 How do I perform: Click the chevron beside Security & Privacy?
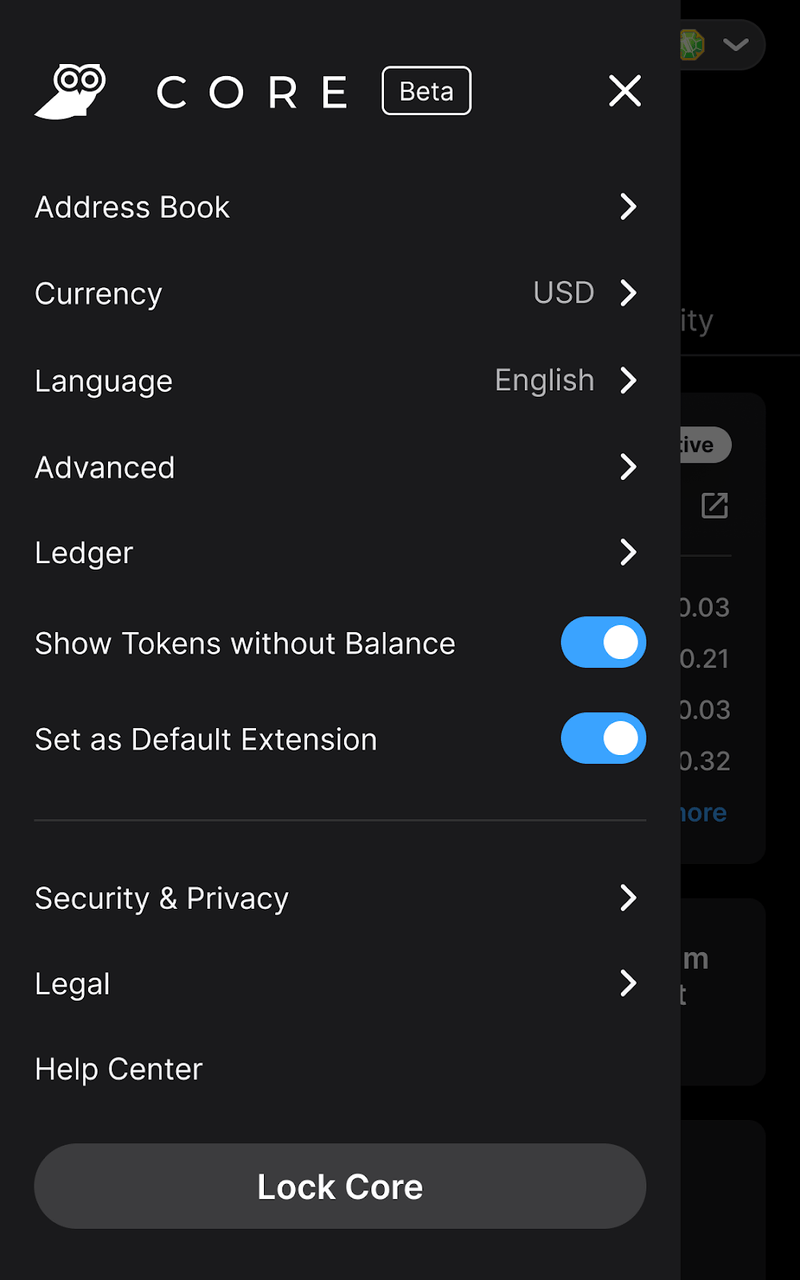click(628, 898)
